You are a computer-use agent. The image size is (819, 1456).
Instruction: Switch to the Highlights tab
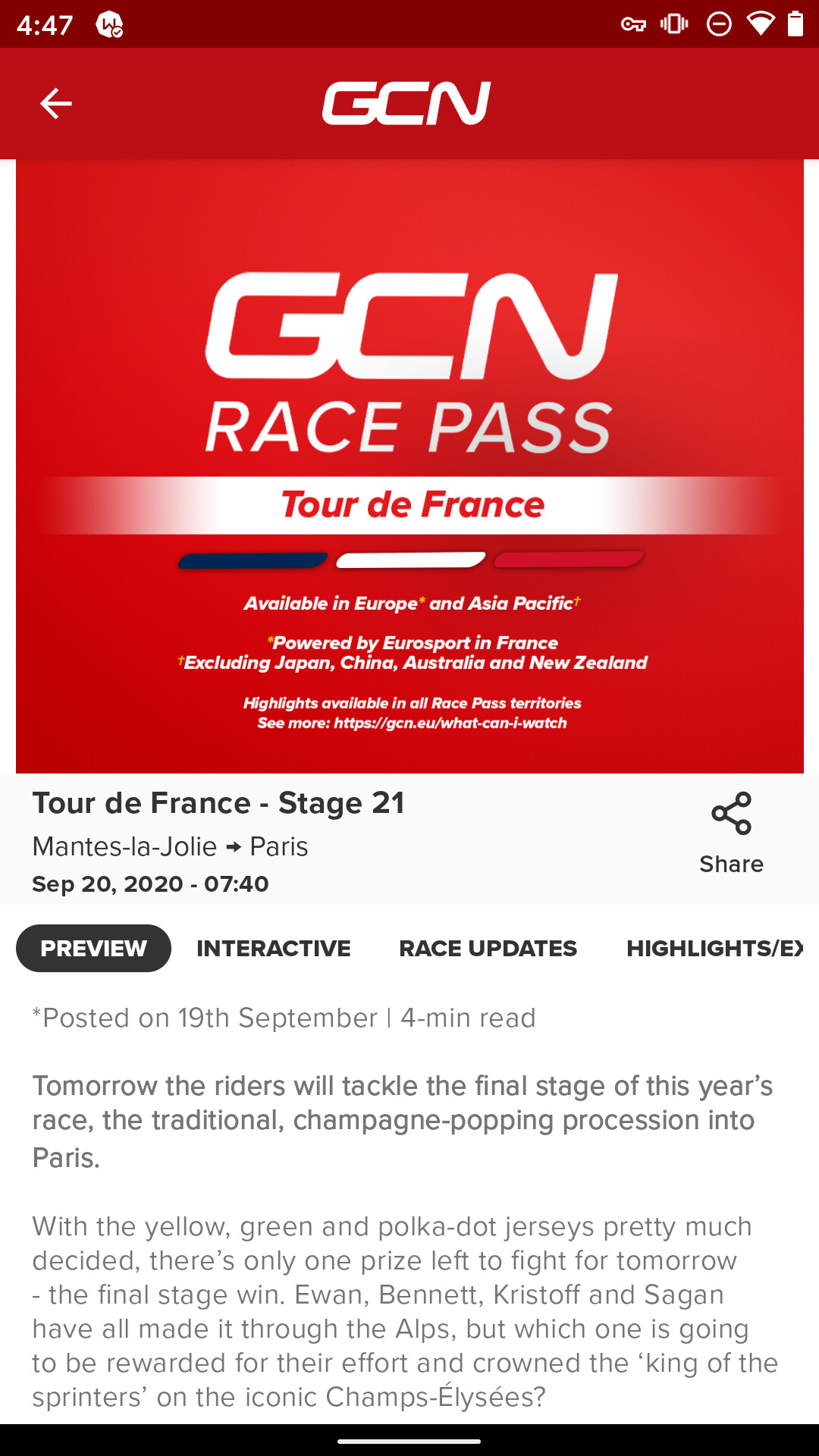click(714, 948)
